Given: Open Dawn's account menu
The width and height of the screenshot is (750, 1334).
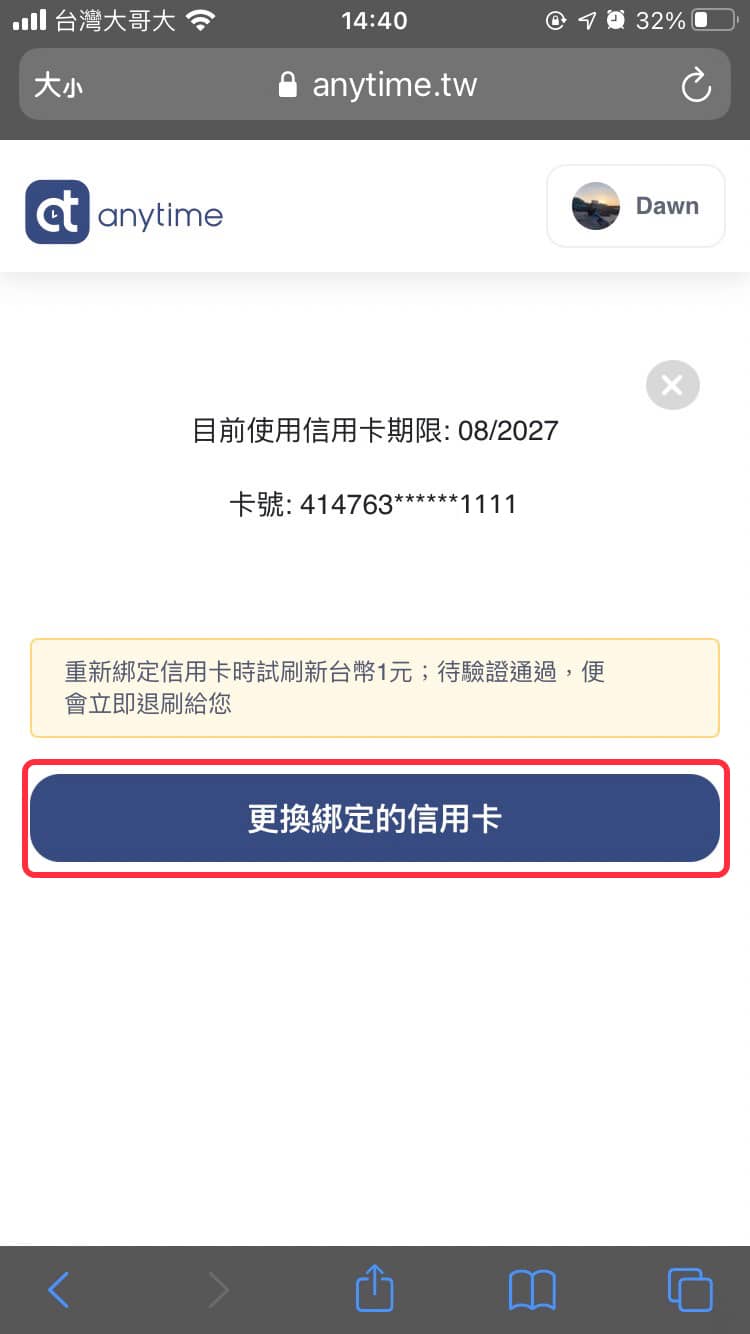Looking at the screenshot, I should pyautogui.click(x=636, y=206).
